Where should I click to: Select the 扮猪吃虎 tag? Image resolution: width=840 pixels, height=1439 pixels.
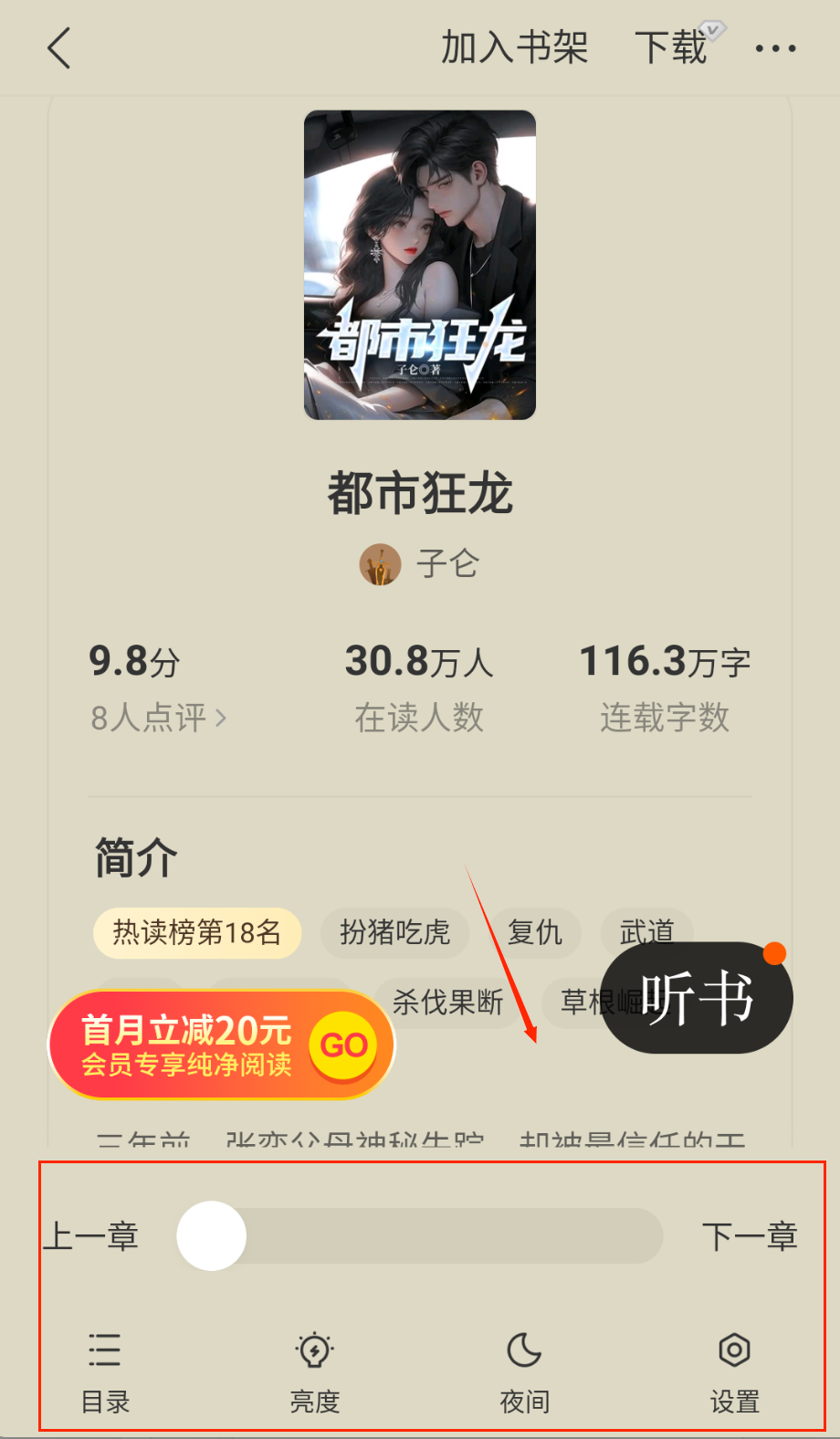pyautogui.click(x=394, y=932)
